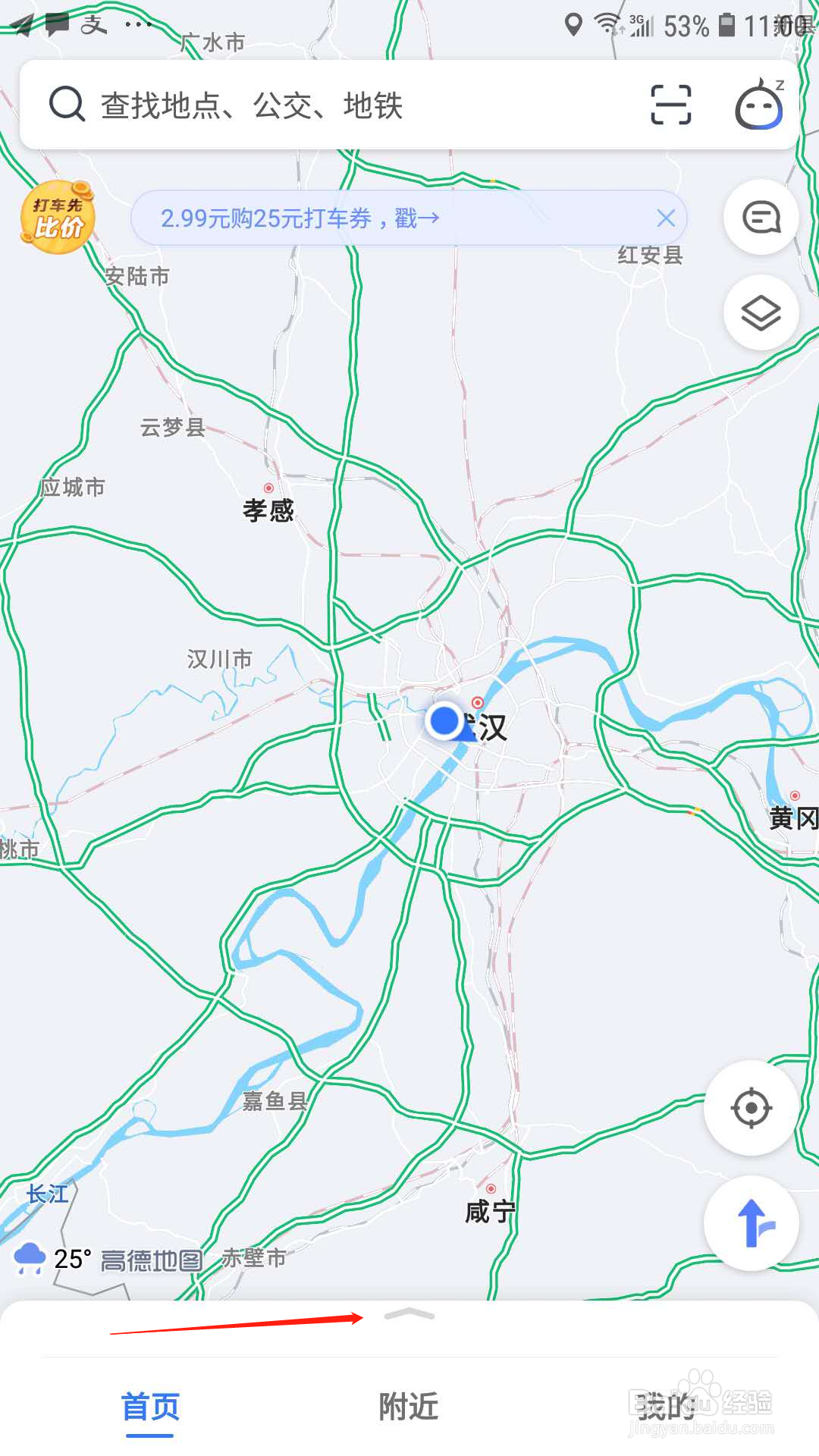Open the AI voice assistant icon
This screenshot has height=1456, width=819.
[x=758, y=105]
